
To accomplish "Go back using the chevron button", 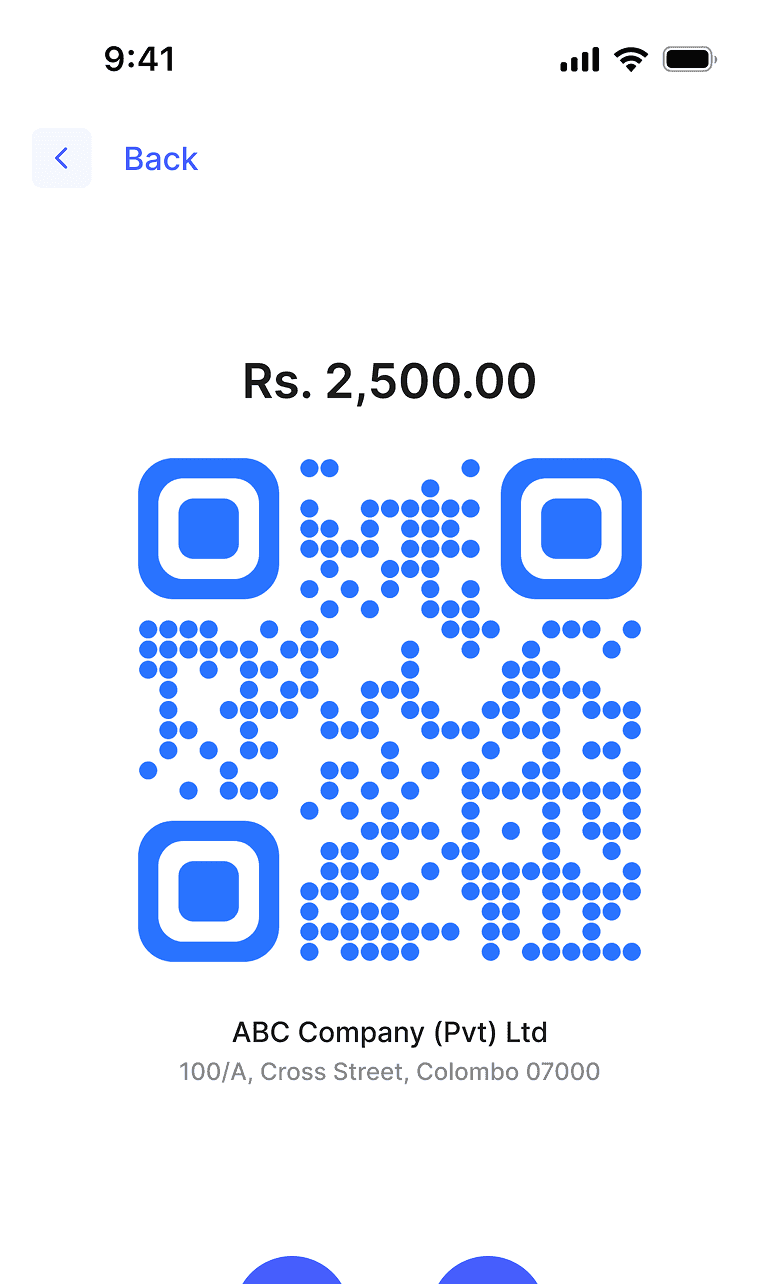I will 61,158.
